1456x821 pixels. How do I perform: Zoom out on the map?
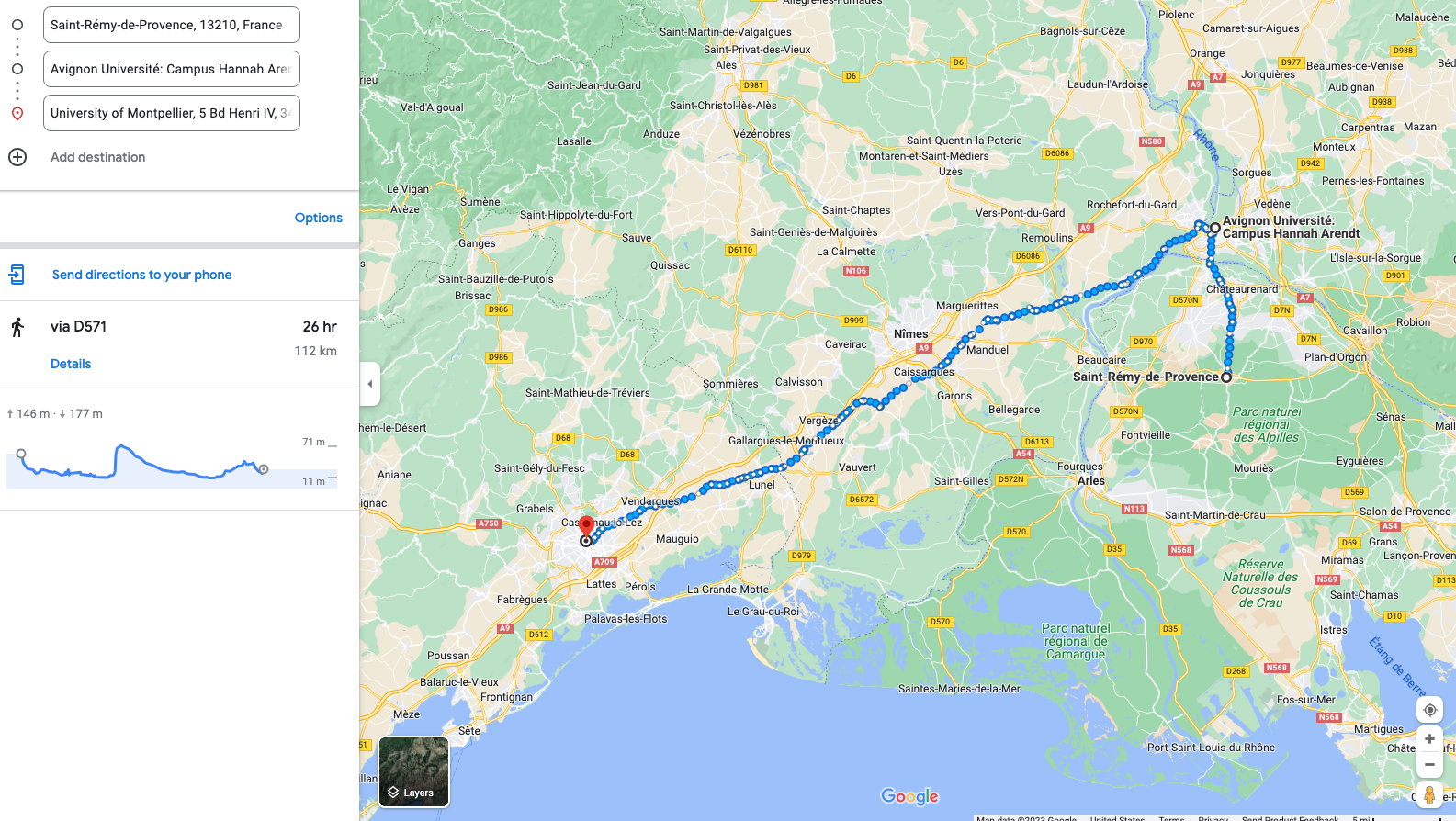(1429, 765)
